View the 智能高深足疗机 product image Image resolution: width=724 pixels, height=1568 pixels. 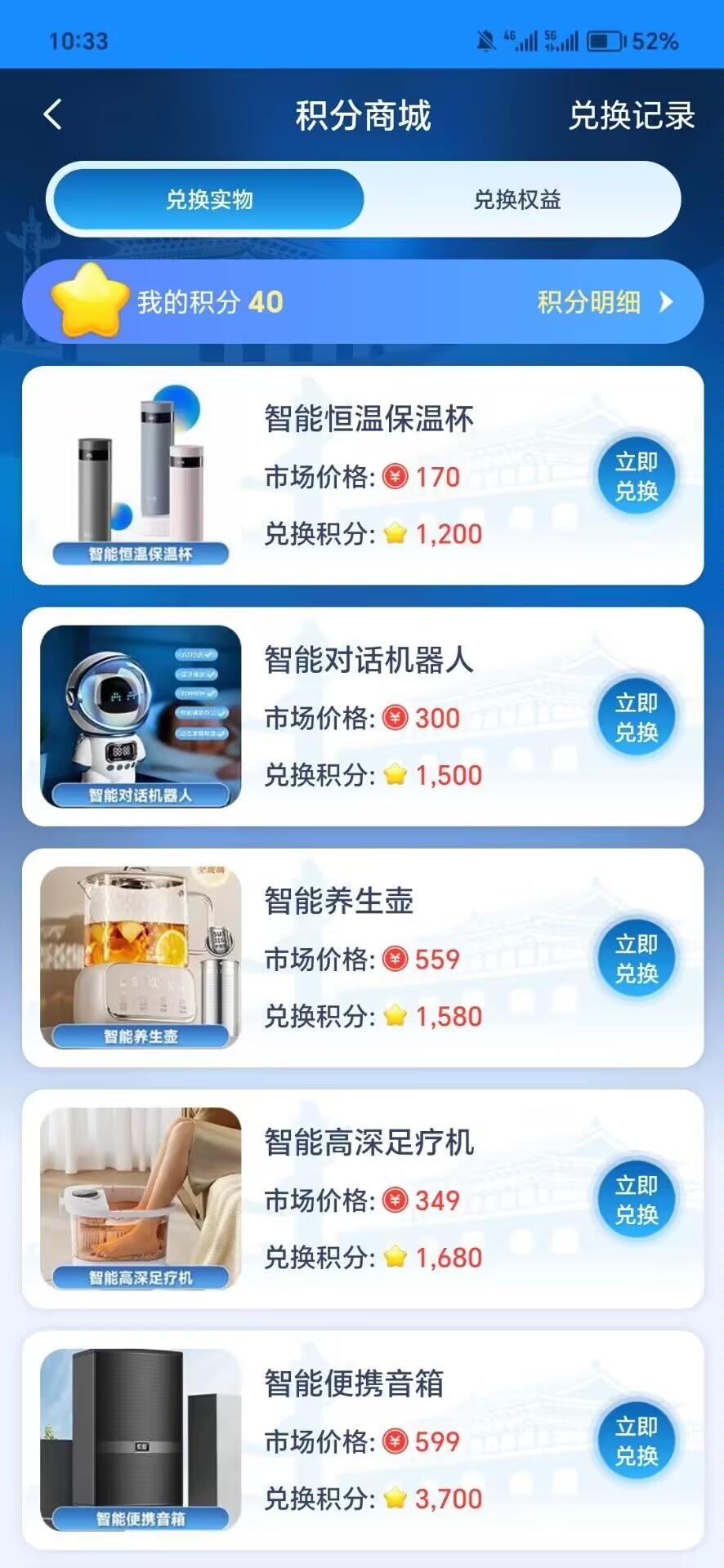(141, 1198)
